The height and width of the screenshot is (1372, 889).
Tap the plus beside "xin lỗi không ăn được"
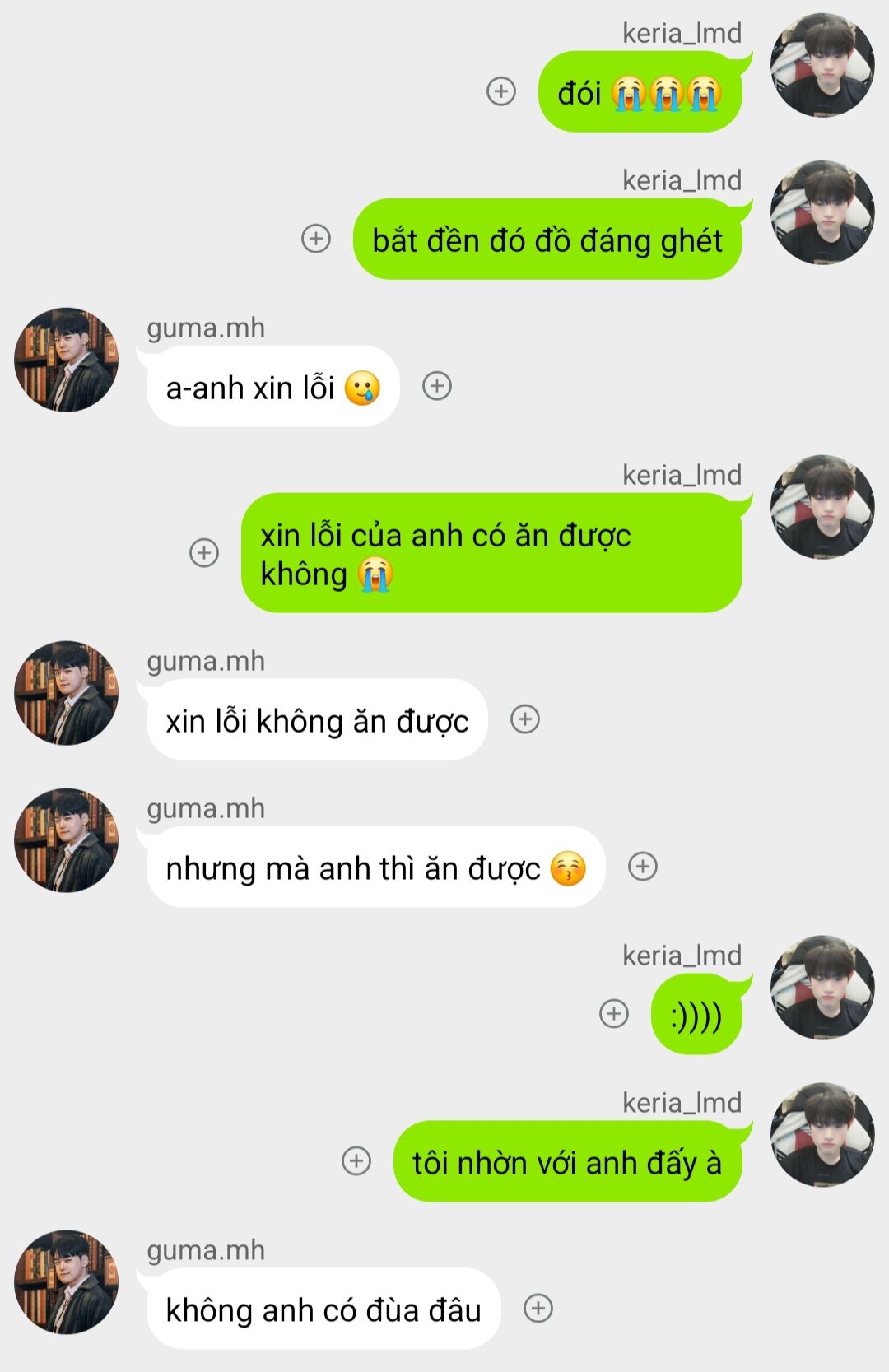tap(525, 719)
